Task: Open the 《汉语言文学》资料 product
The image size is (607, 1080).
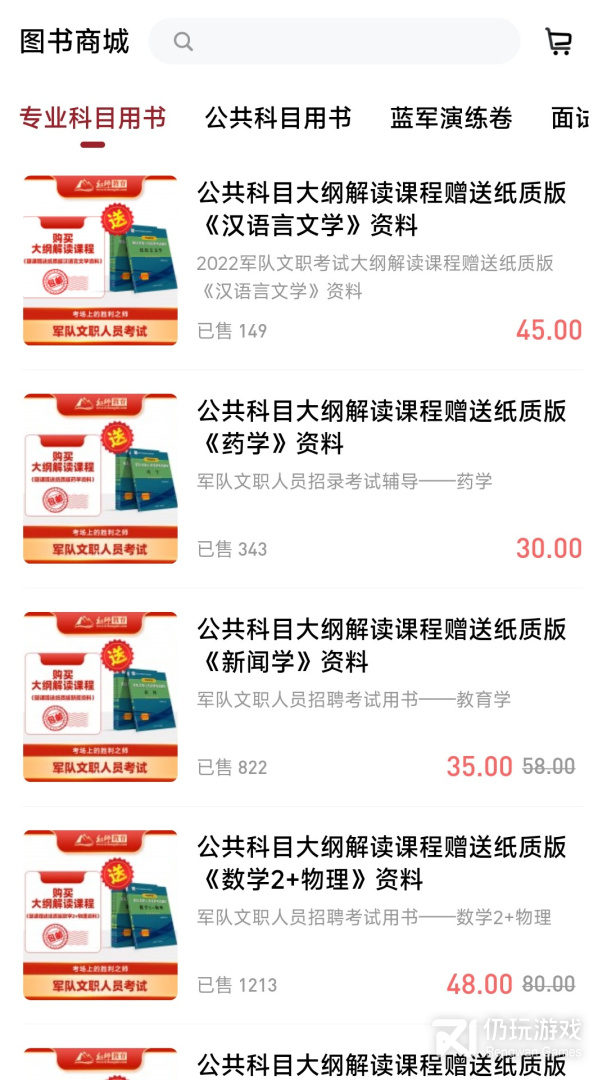Action: coord(381,208)
